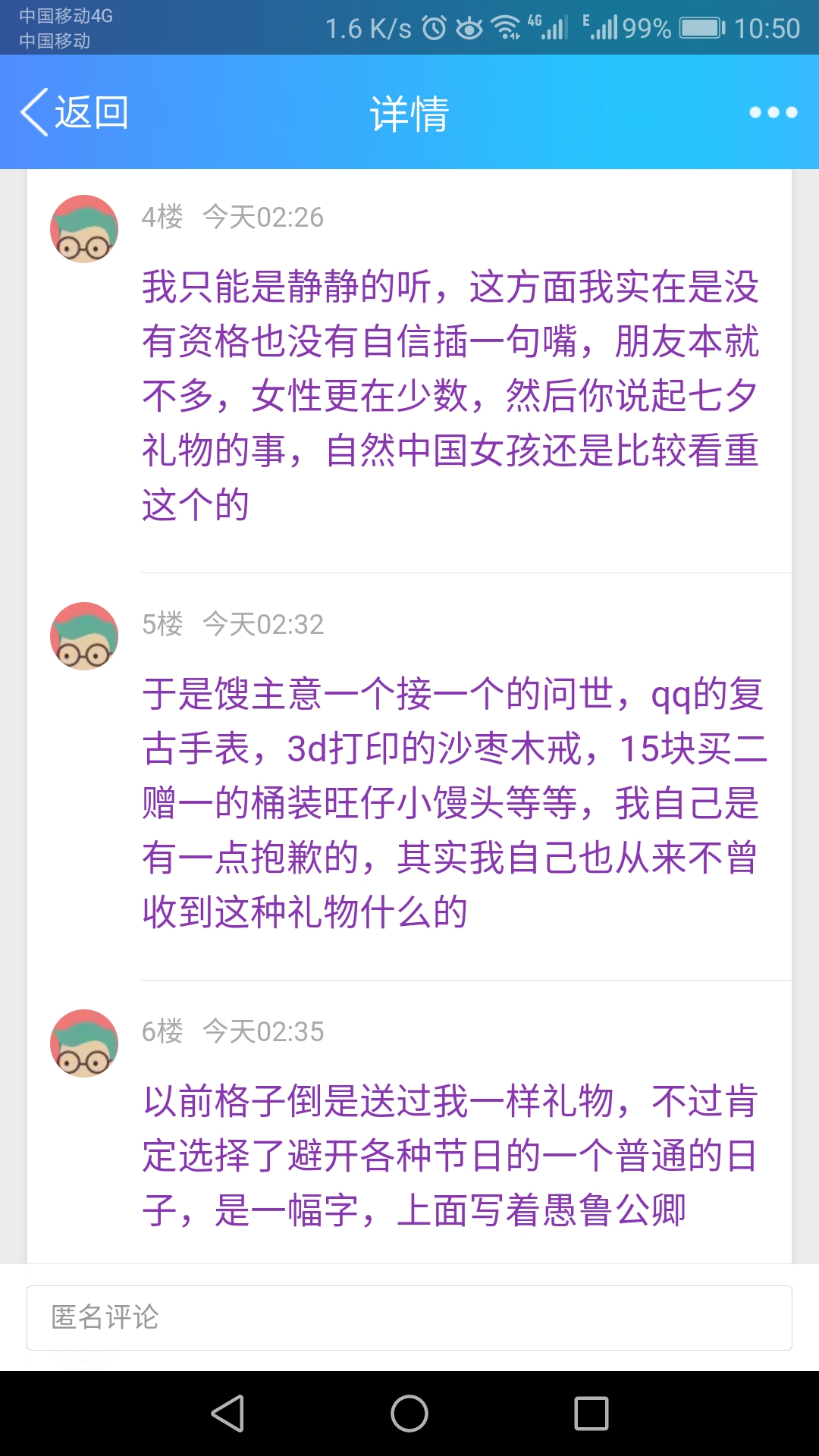Image resolution: width=819 pixels, height=1456 pixels.
Task: Tap the avatar of the 4楼 commenter
Action: tap(84, 229)
